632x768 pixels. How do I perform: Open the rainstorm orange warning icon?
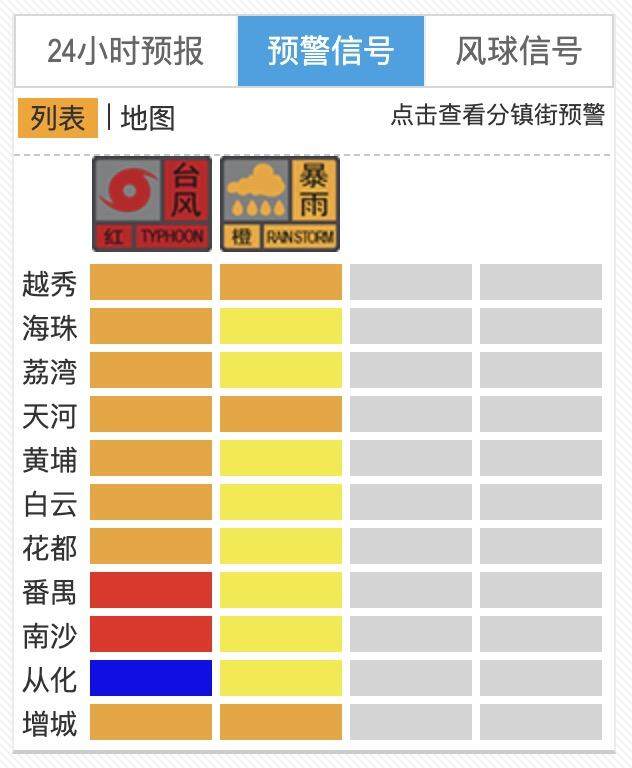[x=280, y=203]
